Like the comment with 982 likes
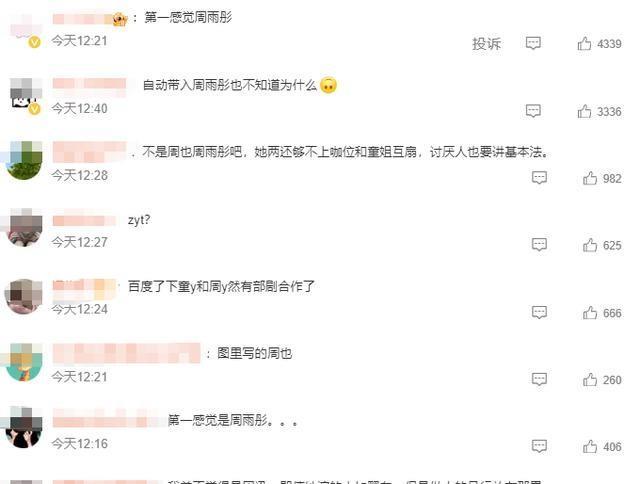 pyautogui.click(x=590, y=178)
